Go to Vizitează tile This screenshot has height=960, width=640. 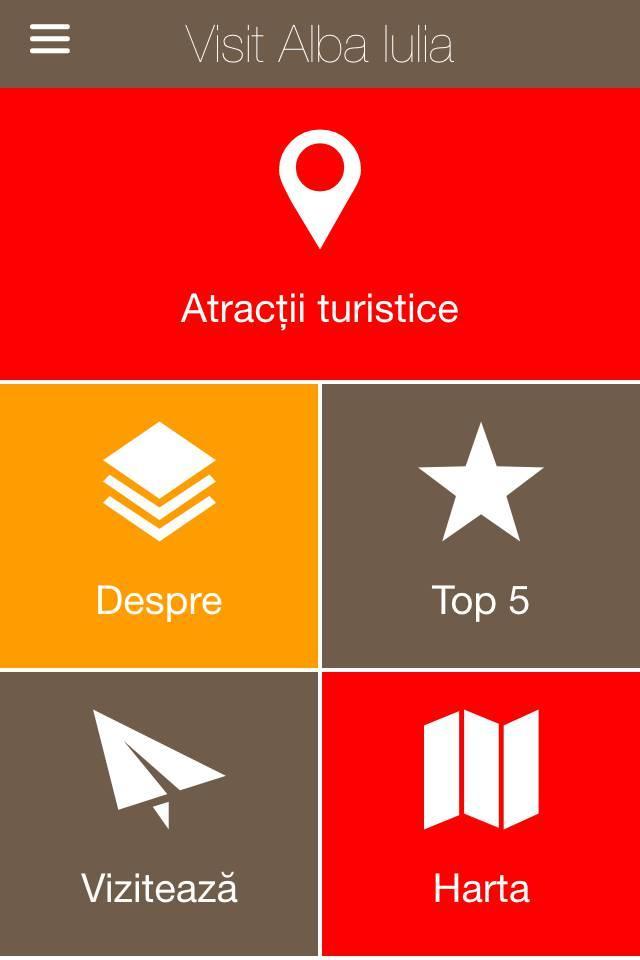159,813
